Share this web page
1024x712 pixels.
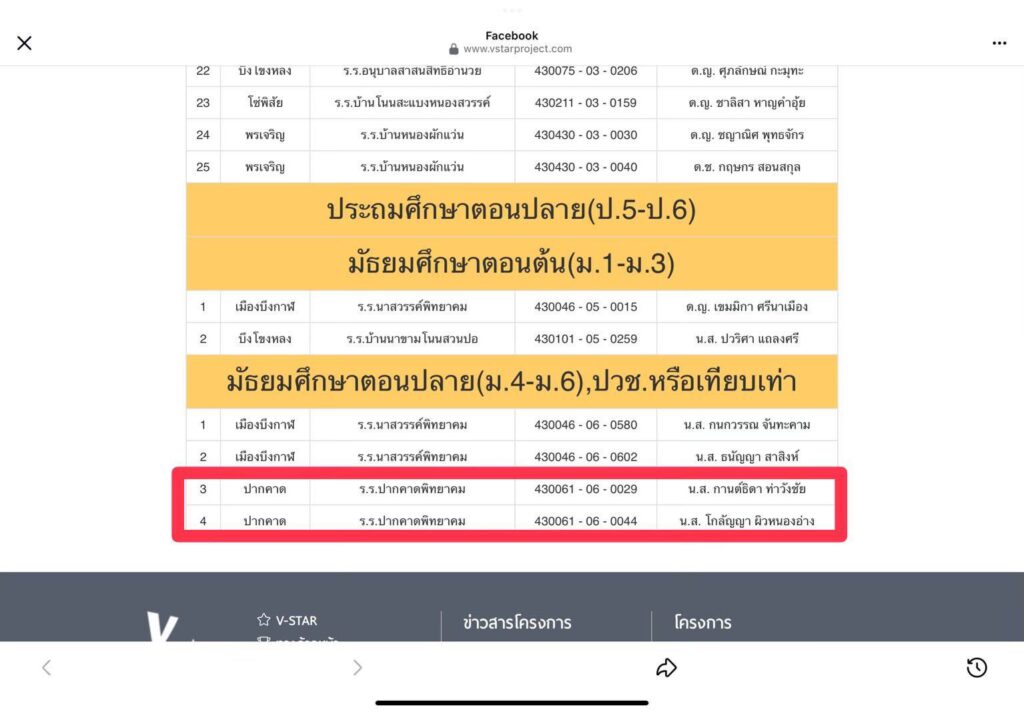tap(667, 668)
